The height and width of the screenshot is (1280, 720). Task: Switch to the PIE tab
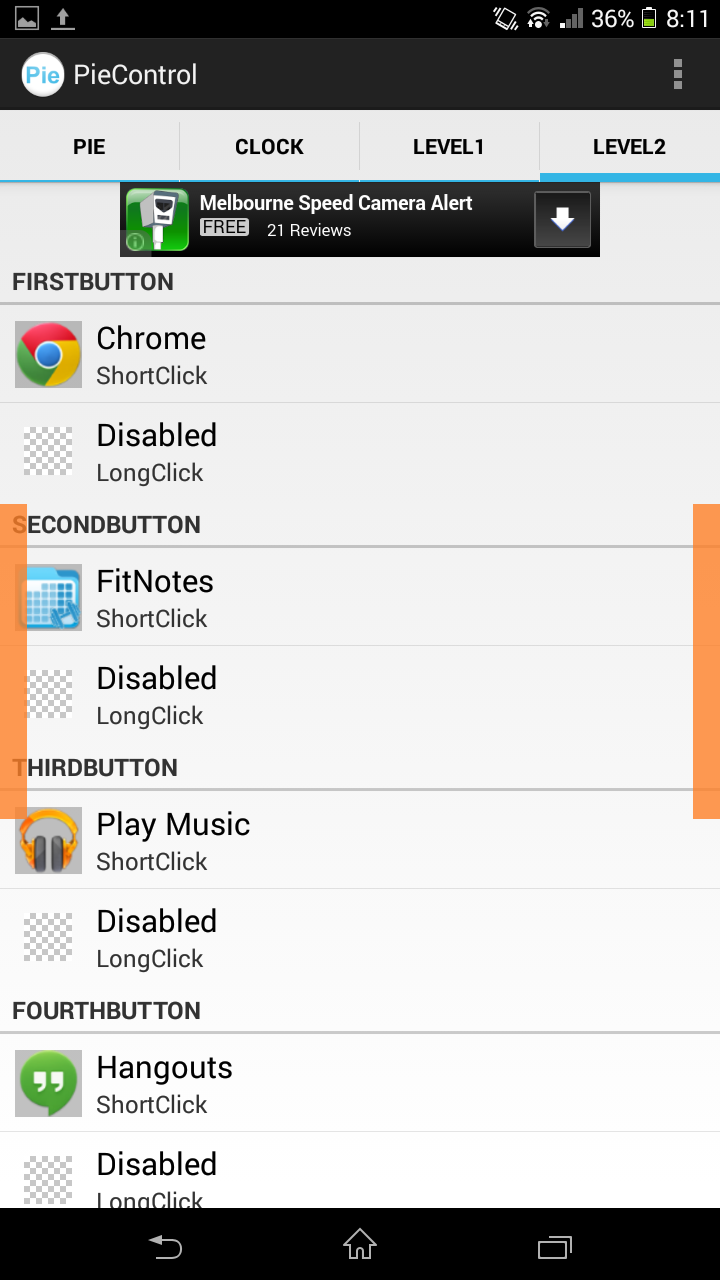89,147
